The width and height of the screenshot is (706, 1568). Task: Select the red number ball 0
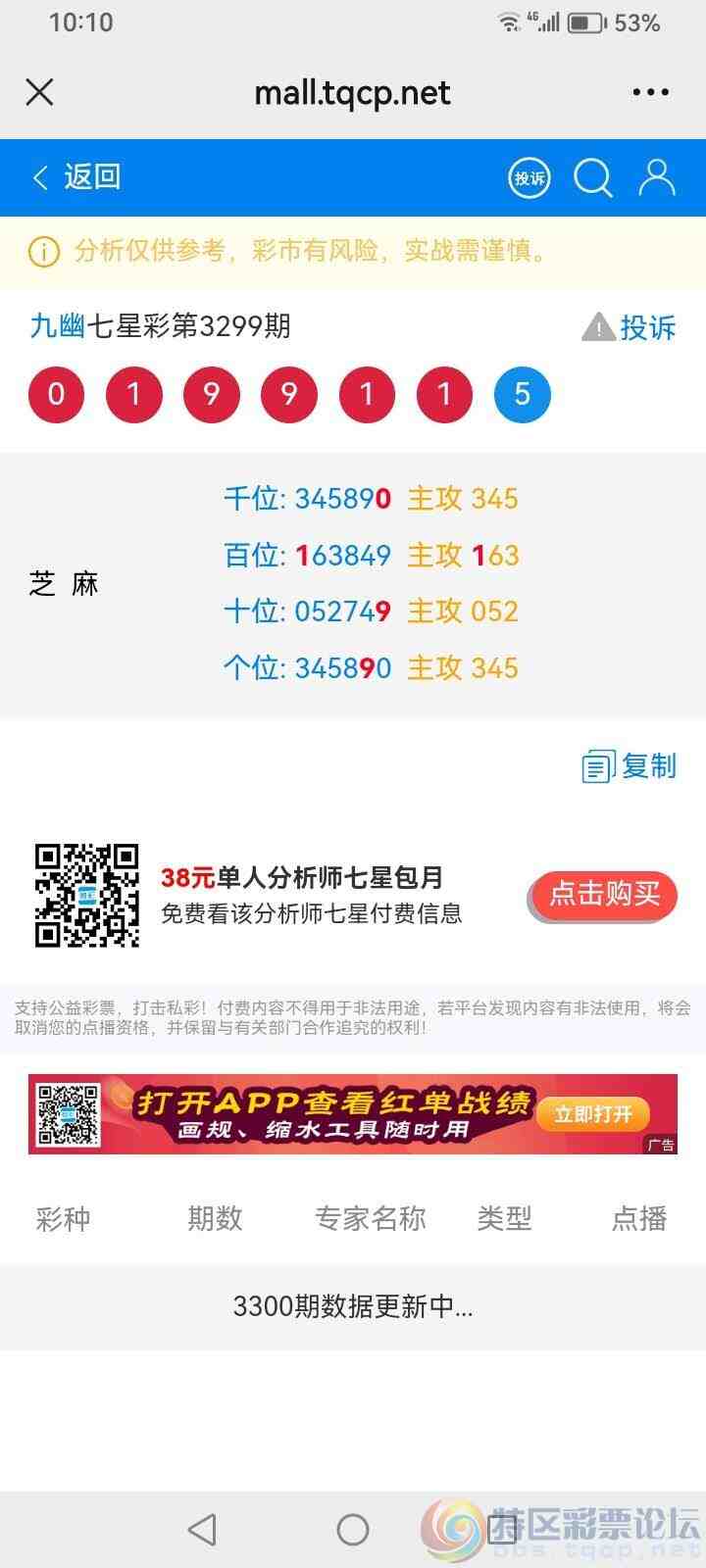[x=56, y=393]
